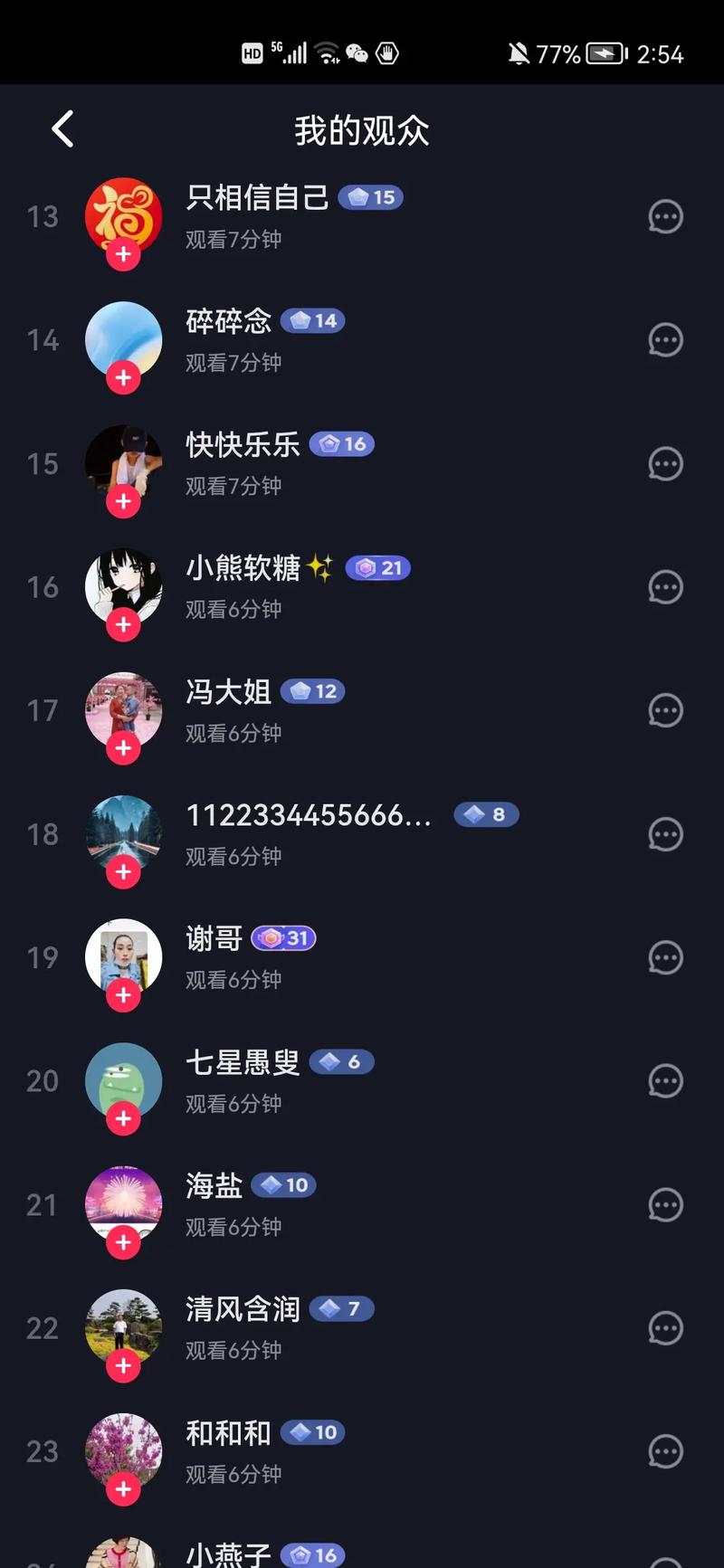This screenshot has width=724, height=1568.
Task: Follow 快快乐乐 using the plus button
Action: click(x=124, y=500)
